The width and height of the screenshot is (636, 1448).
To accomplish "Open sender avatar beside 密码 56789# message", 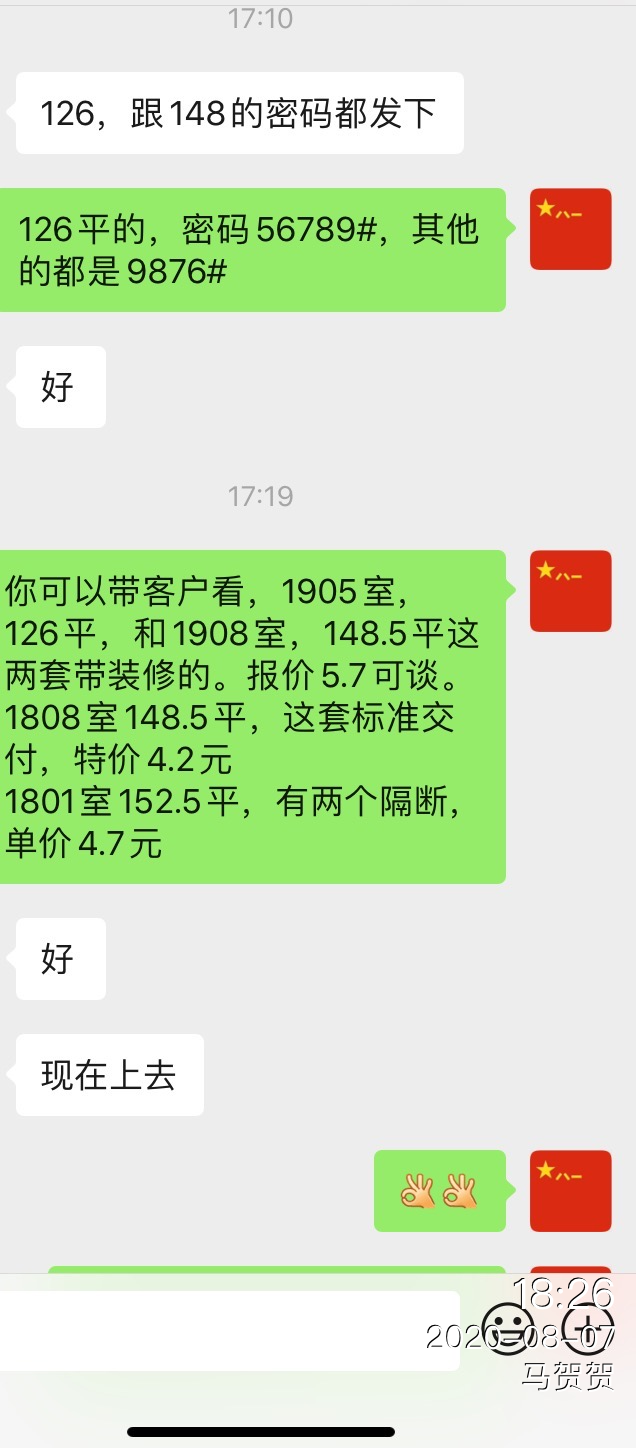I will [570, 229].
